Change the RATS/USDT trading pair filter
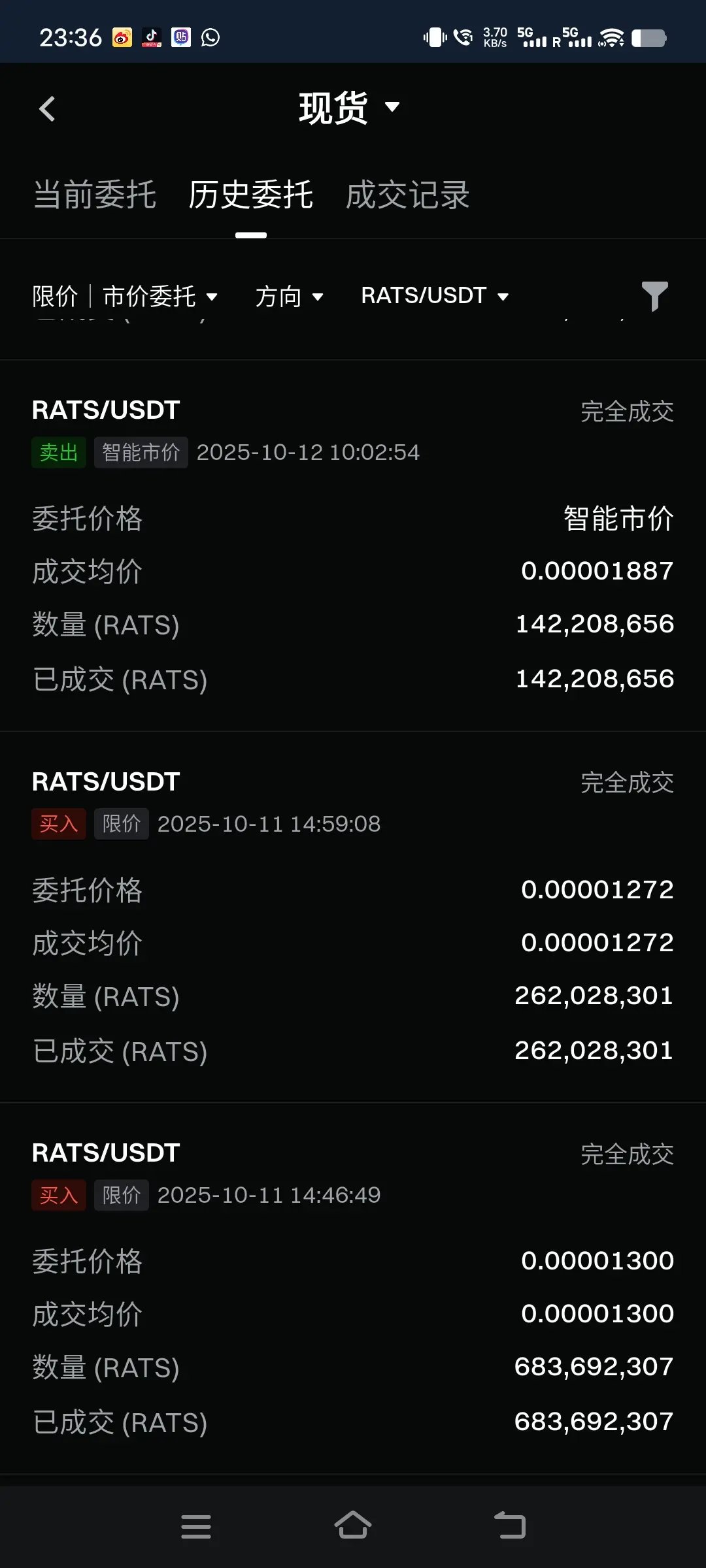Screen dimensions: 706x1568 [x=435, y=296]
